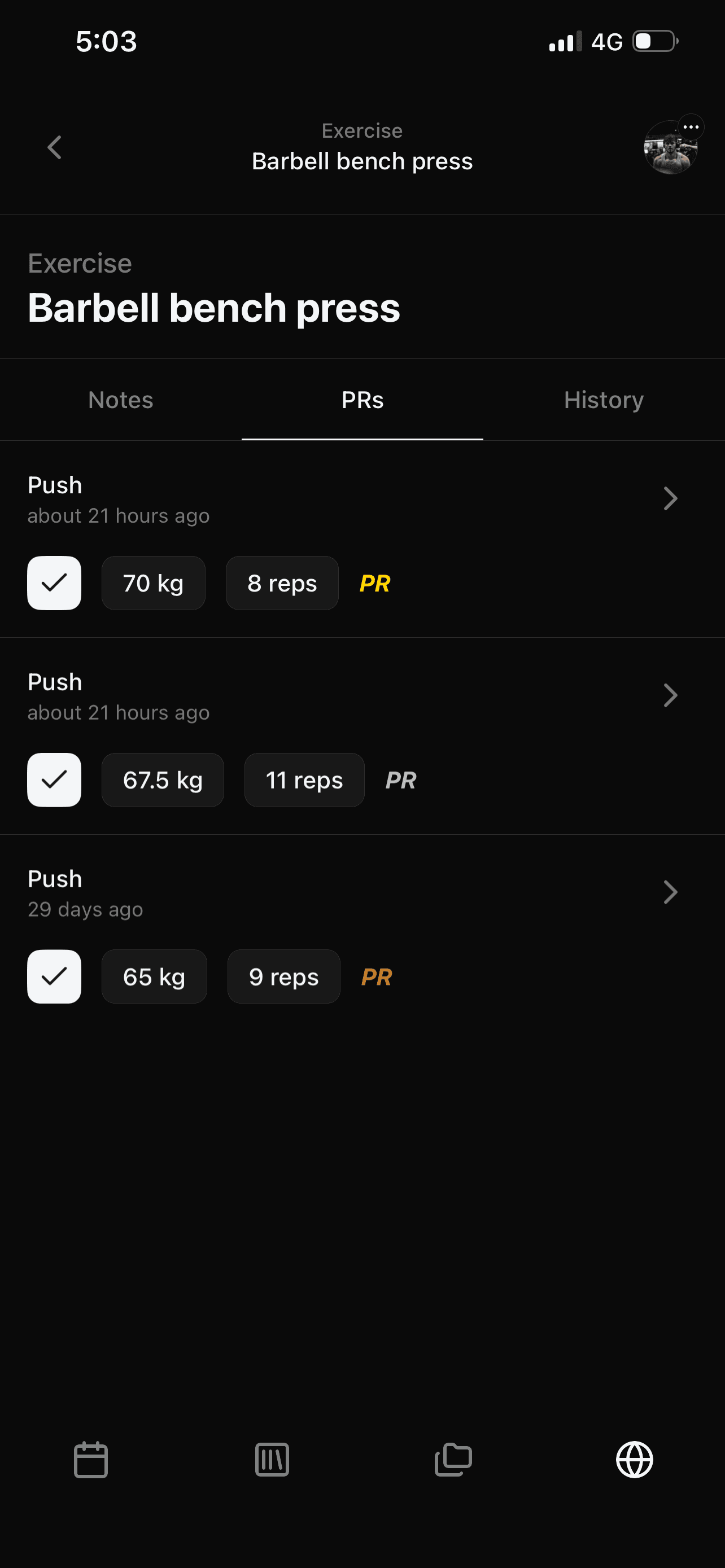Uncheck the 67.5 kg set checkbox

[54, 779]
